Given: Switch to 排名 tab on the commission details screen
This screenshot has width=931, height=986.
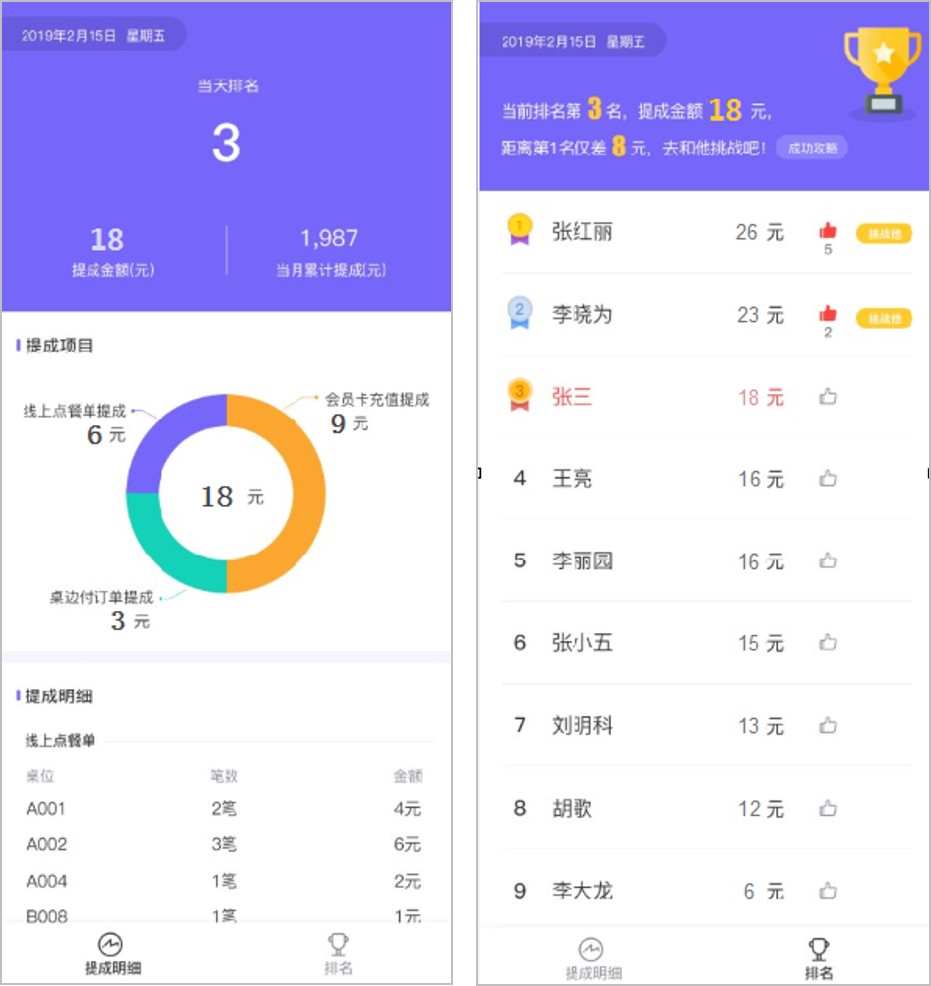Looking at the screenshot, I should [339, 953].
